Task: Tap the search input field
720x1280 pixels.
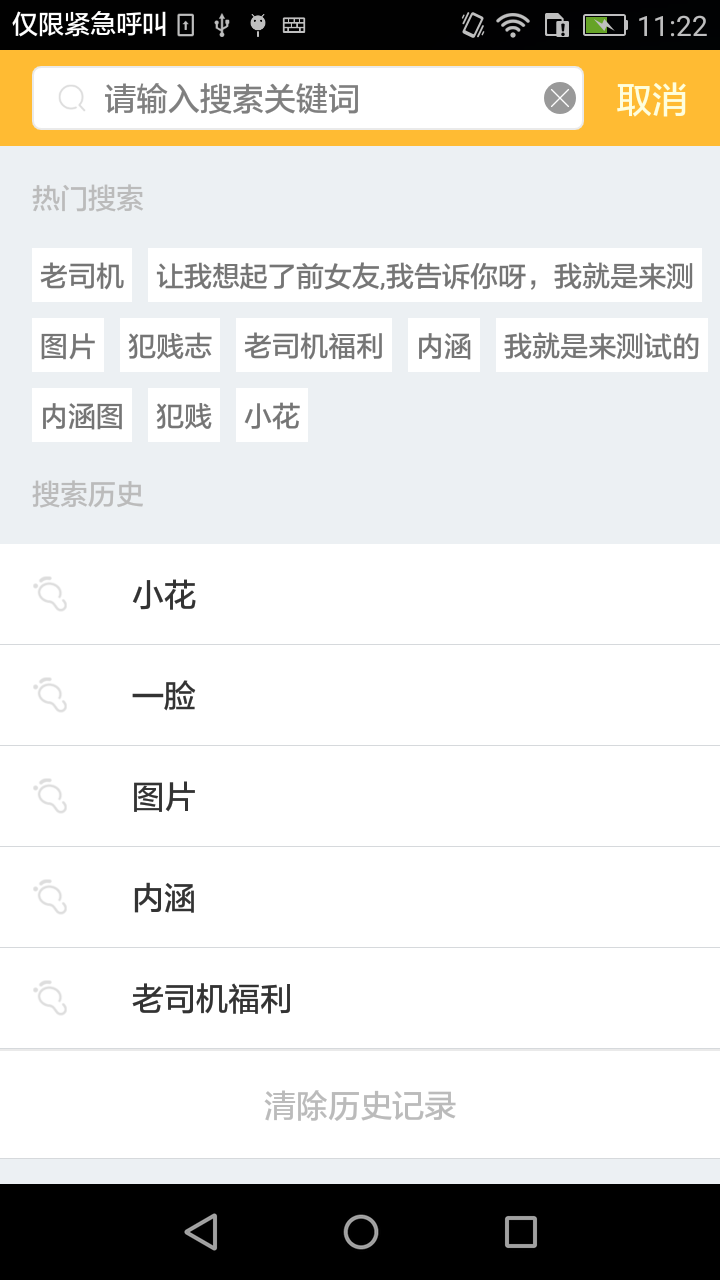Action: pyautogui.click(x=300, y=98)
